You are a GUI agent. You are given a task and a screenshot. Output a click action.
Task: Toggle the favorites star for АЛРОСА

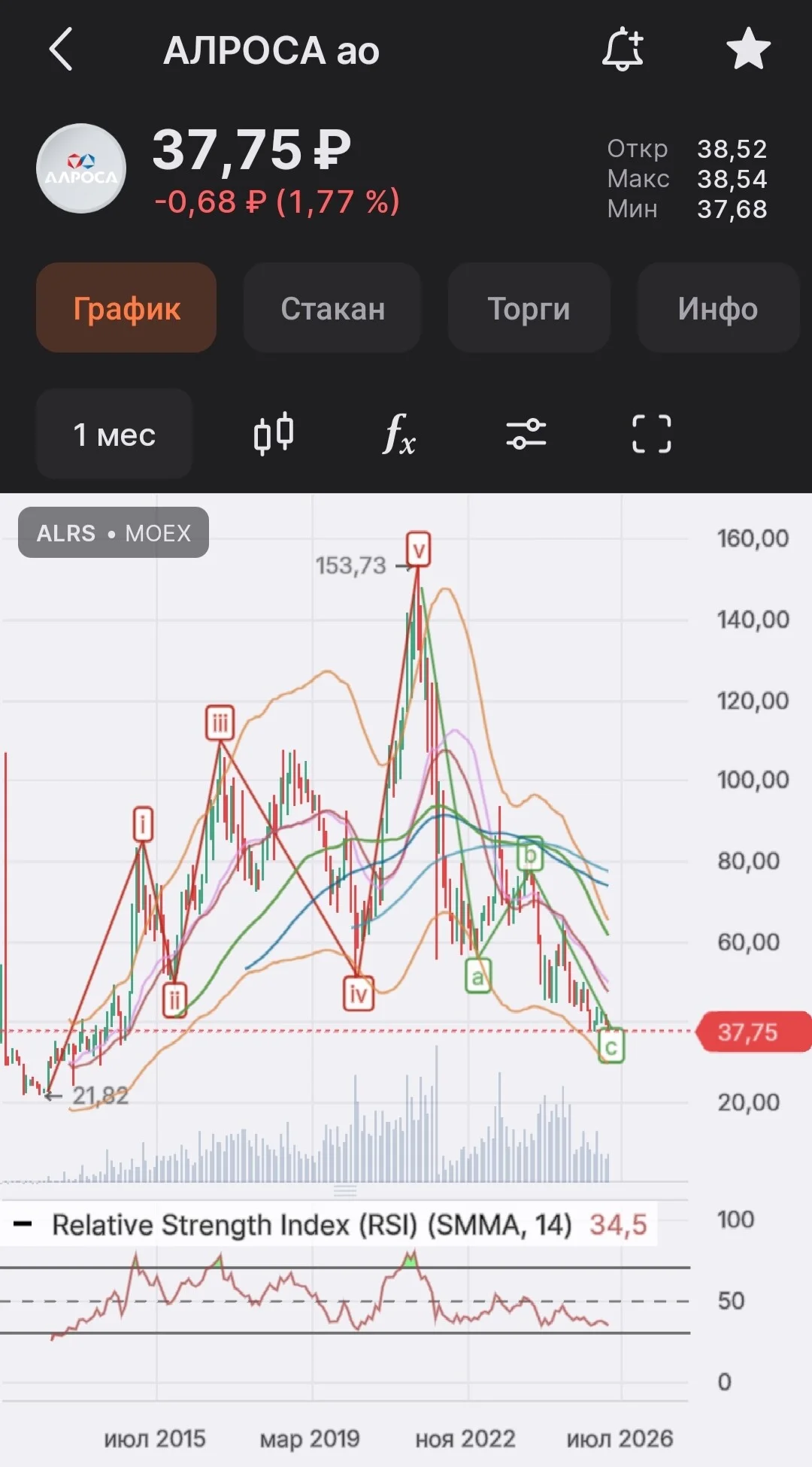click(748, 50)
